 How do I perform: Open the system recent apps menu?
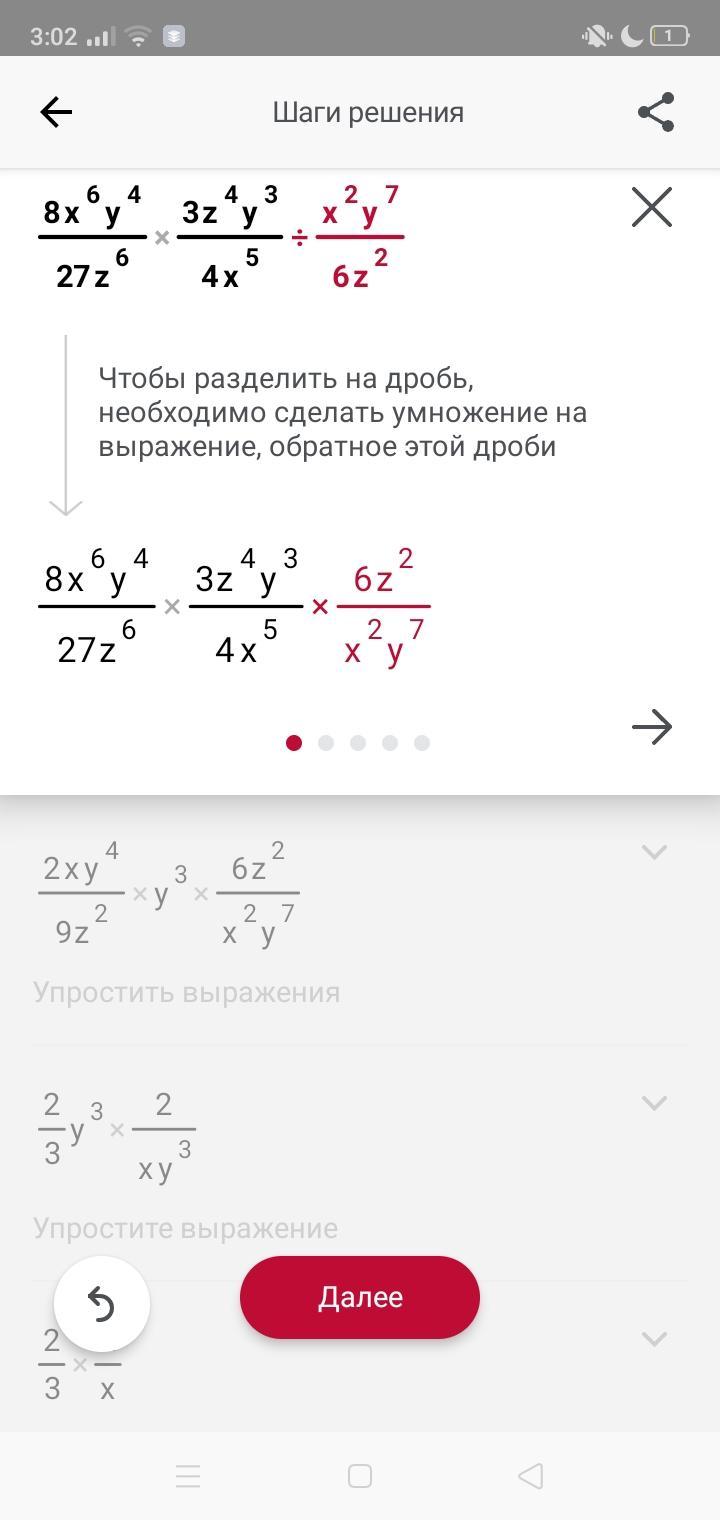(x=188, y=1476)
